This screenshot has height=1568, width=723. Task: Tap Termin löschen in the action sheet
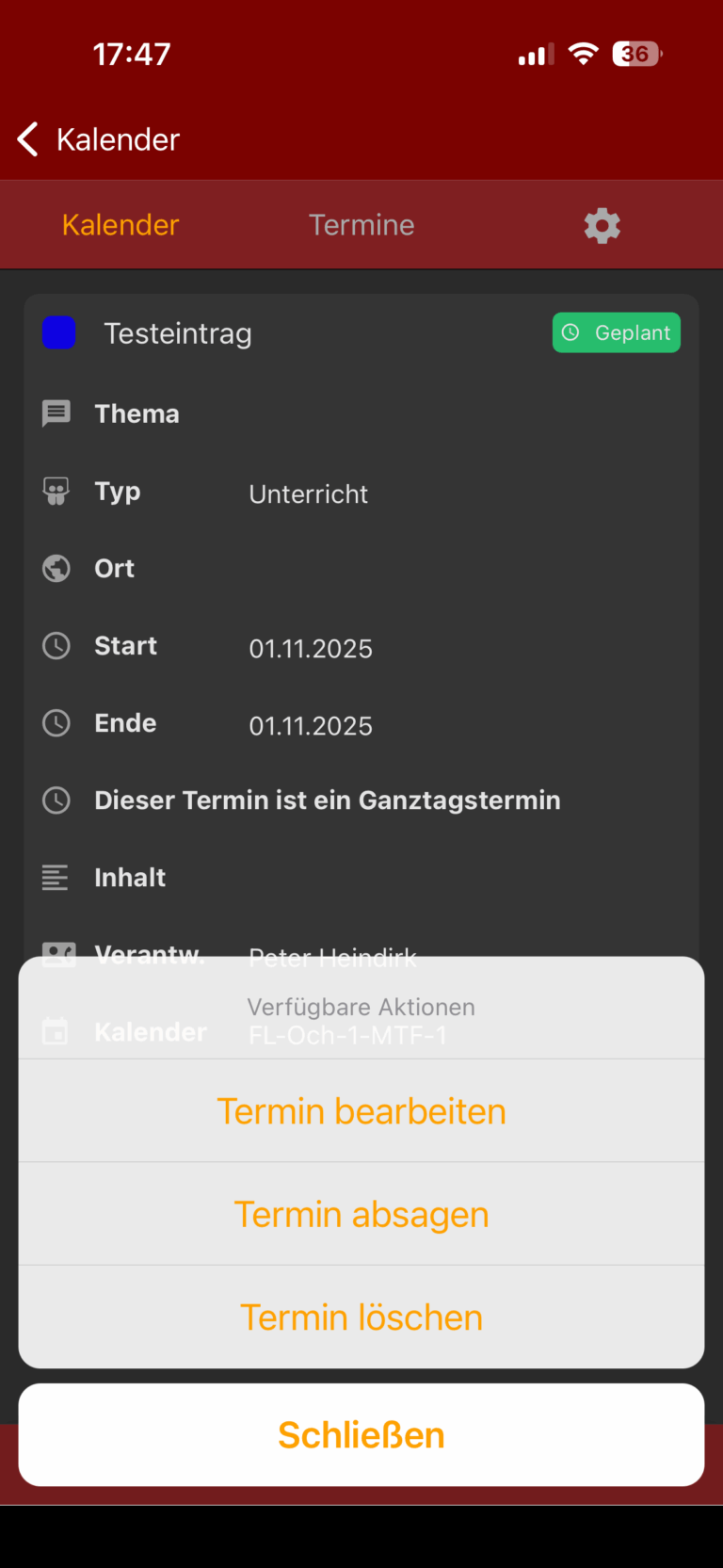click(x=361, y=1317)
